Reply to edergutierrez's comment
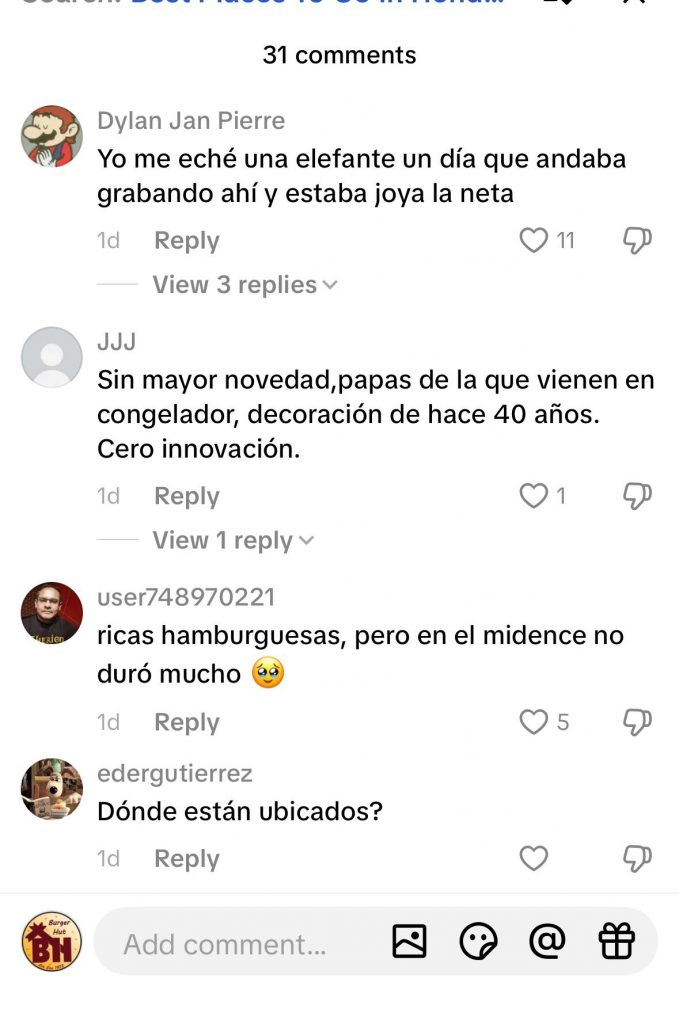 click(x=186, y=859)
